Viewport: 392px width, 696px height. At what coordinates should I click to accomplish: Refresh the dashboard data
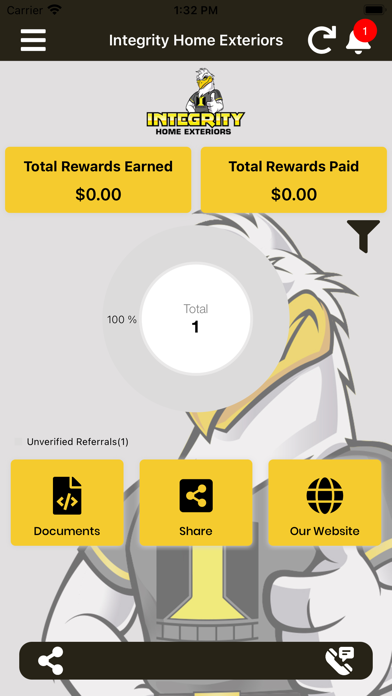coord(321,40)
